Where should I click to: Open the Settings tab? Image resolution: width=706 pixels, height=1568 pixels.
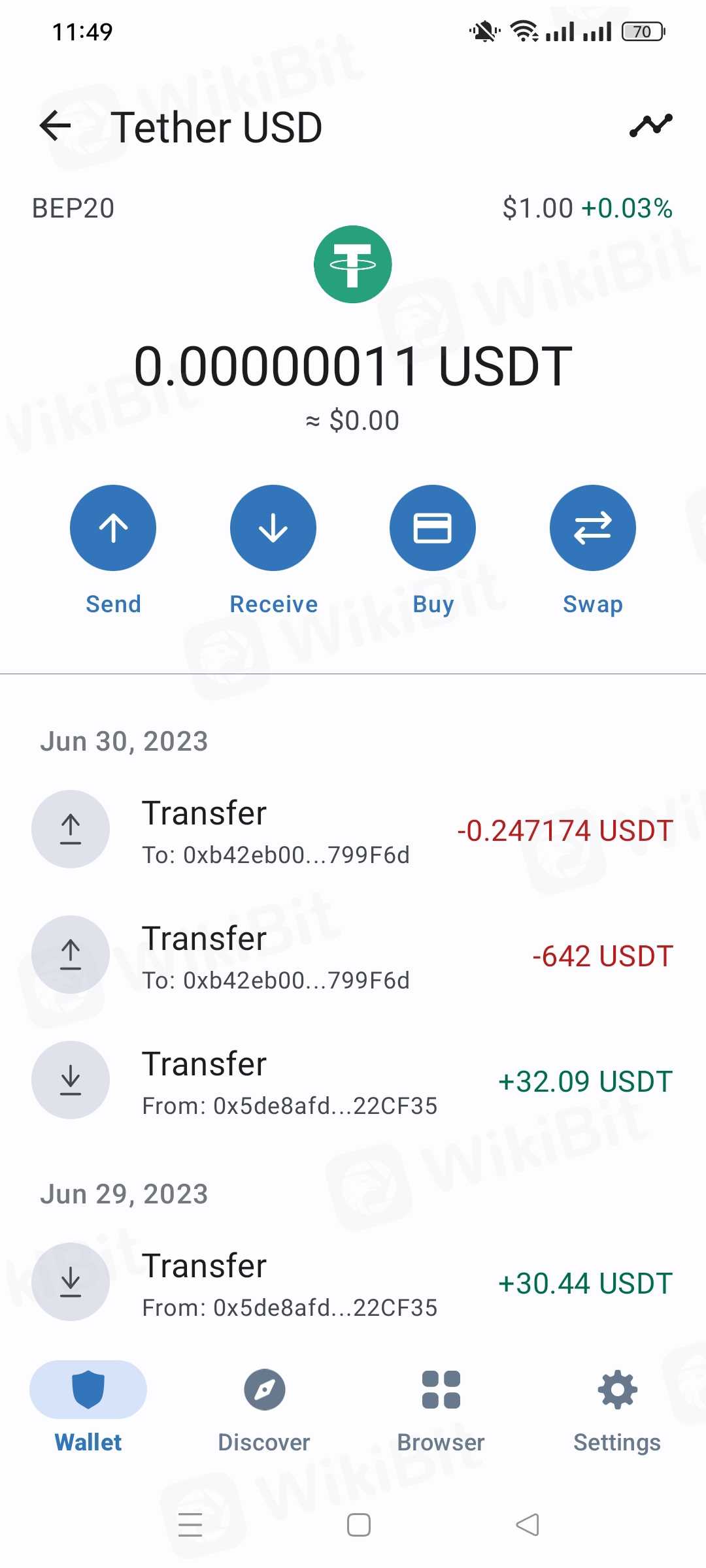(x=617, y=1405)
